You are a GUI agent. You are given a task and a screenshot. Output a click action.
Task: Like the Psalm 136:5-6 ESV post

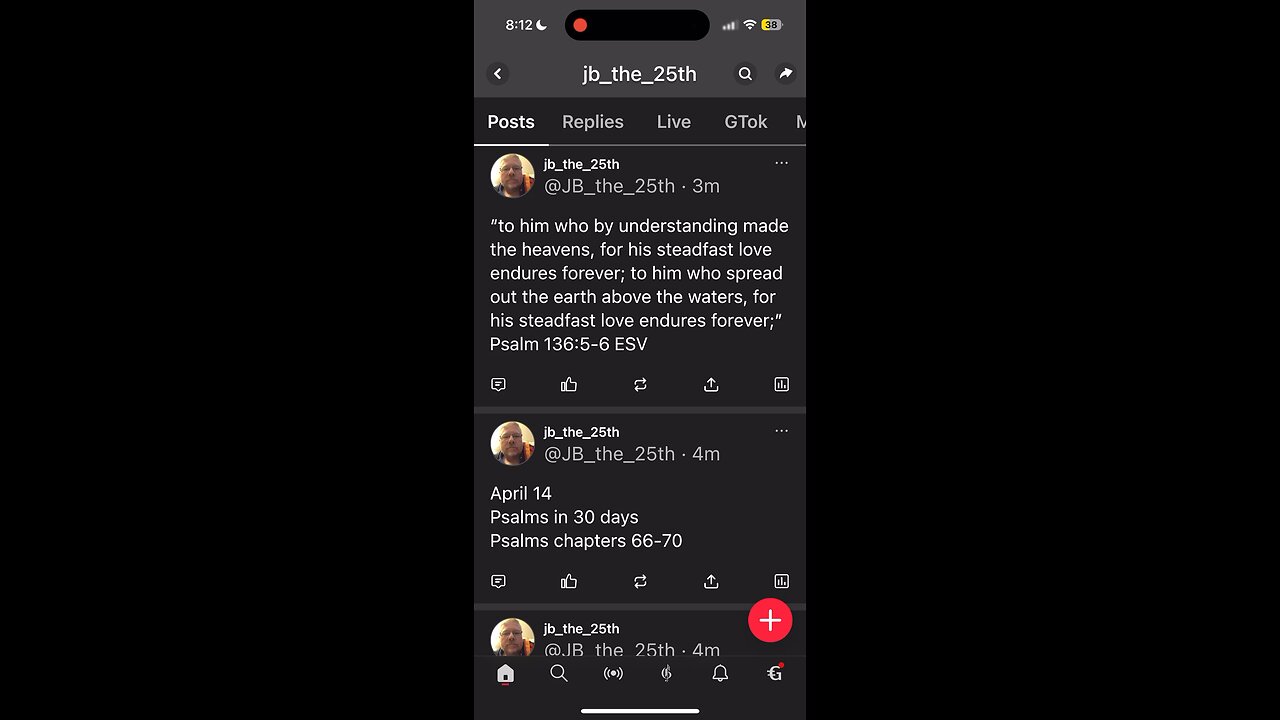[x=569, y=384]
